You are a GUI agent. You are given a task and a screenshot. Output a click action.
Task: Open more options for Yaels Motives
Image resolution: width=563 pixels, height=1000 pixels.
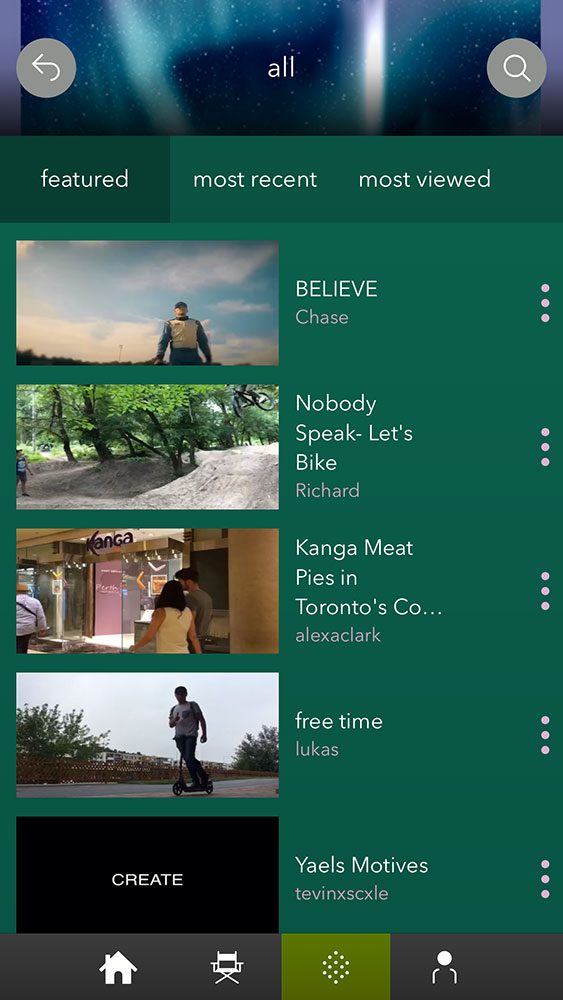545,879
